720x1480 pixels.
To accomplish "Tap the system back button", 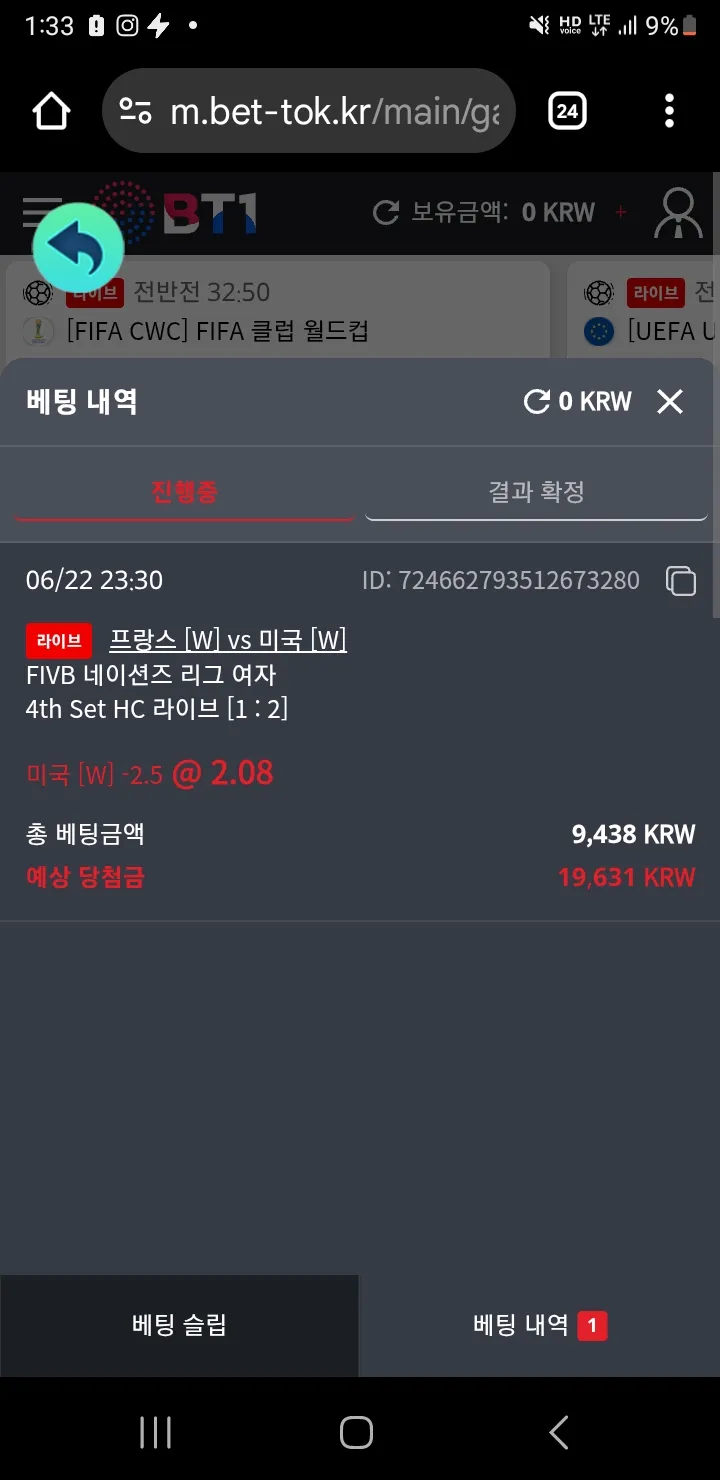I will tap(559, 1432).
